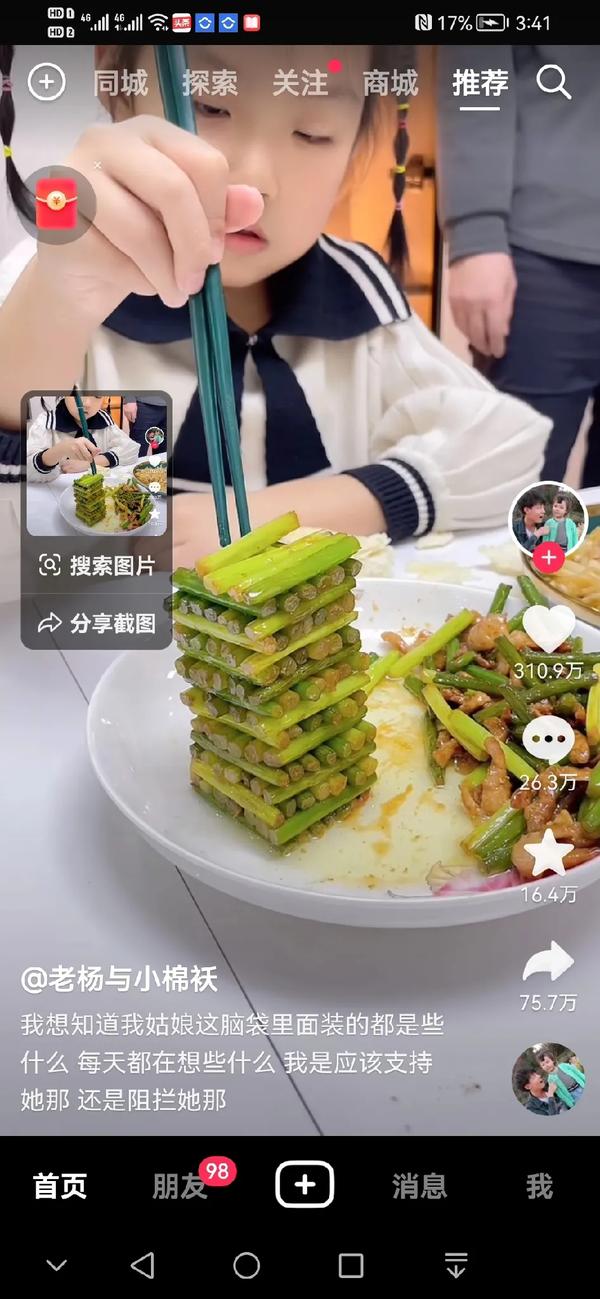600x1299 pixels.
Task: Open the search magnifier icon
Action: (x=553, y=83)
